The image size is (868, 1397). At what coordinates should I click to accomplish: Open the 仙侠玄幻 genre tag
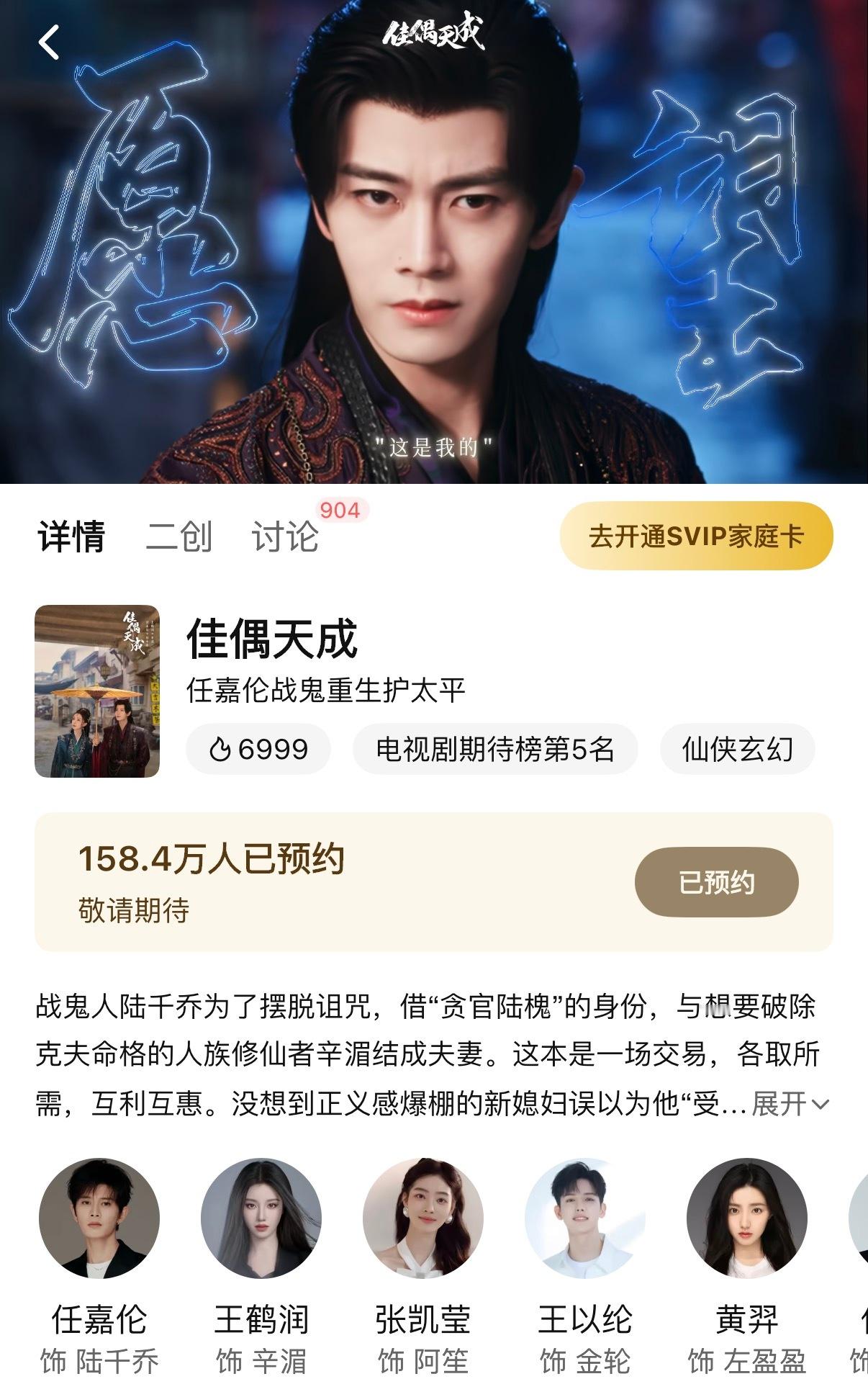pos(736,750)
